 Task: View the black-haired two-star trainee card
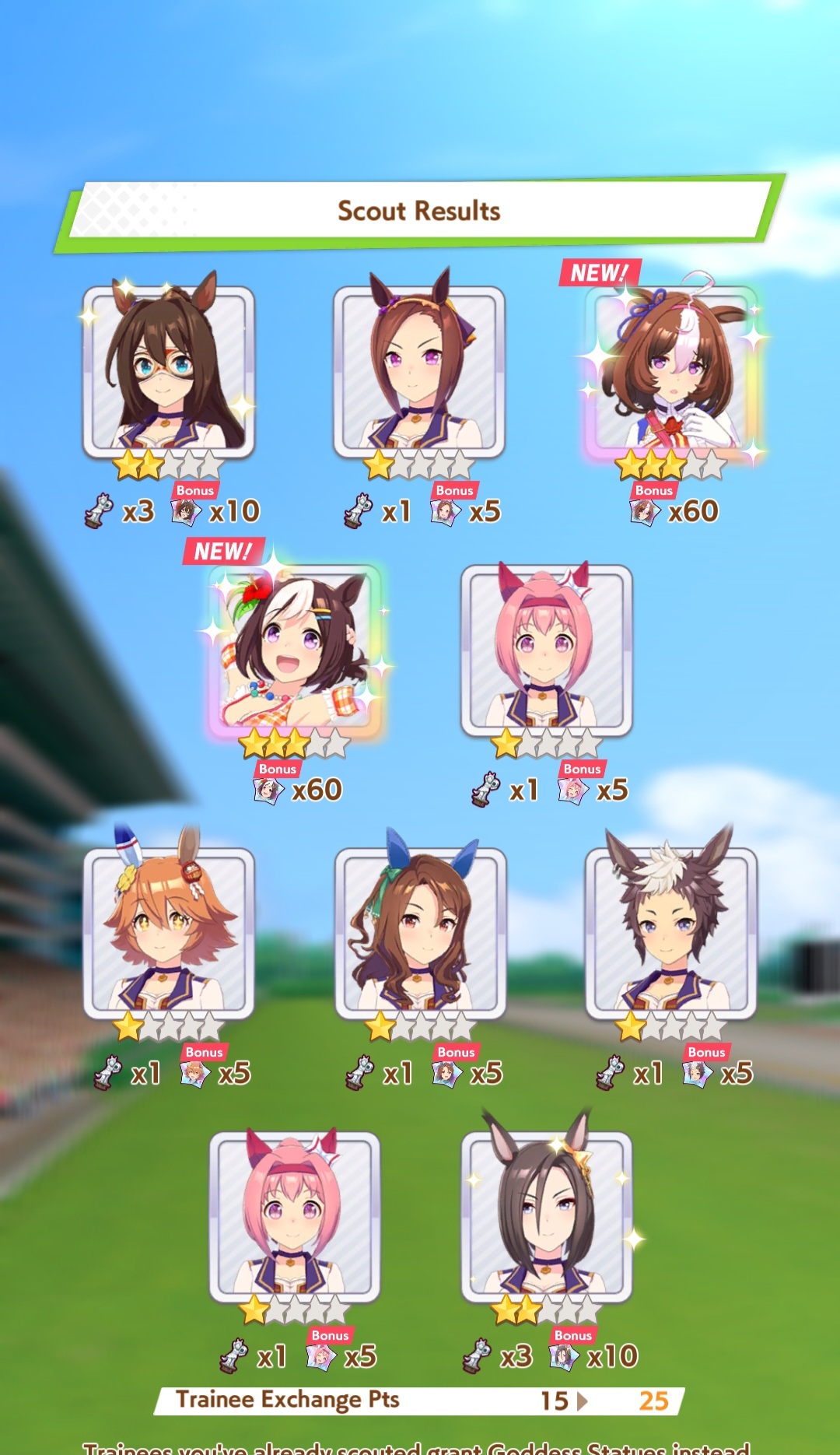546,1216
